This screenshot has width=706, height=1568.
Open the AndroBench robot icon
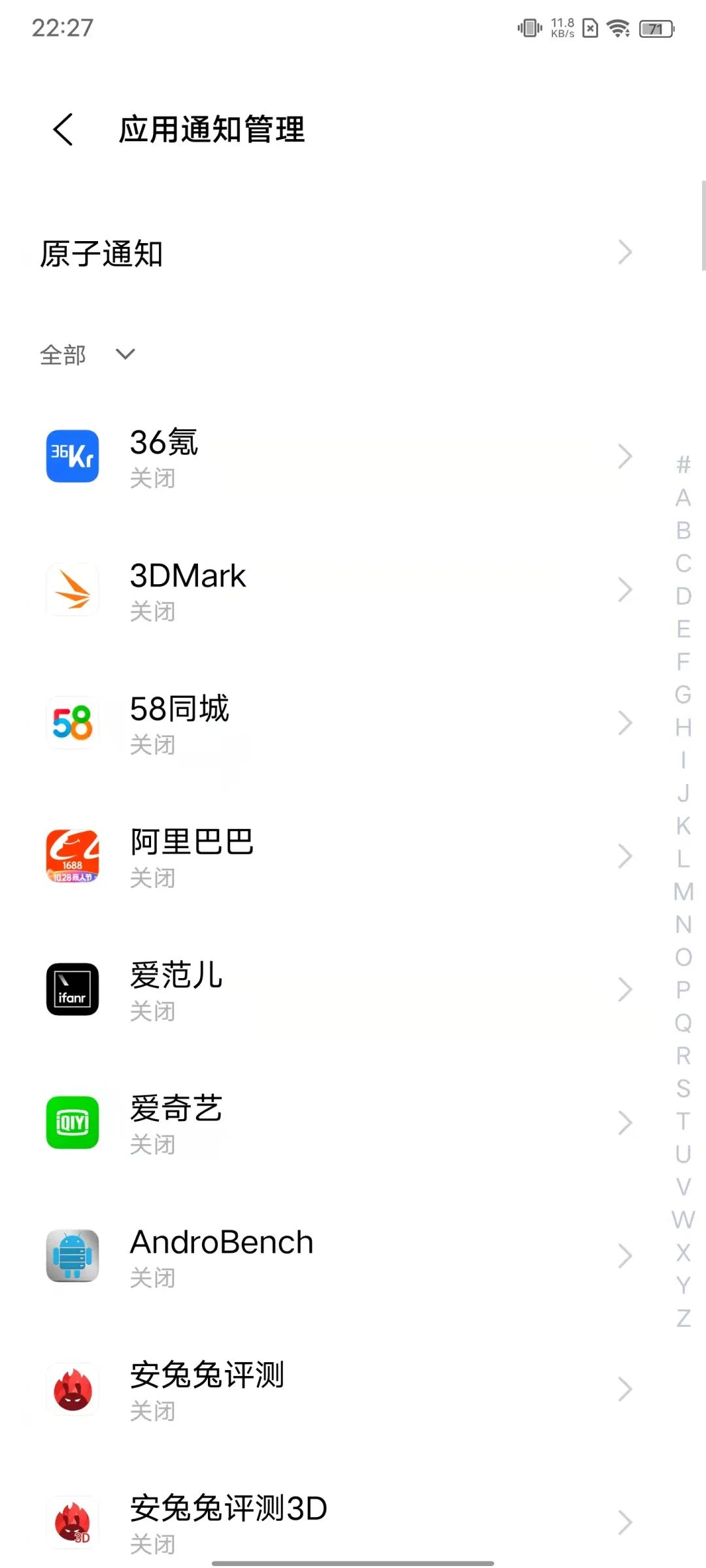coord(72,1256)
